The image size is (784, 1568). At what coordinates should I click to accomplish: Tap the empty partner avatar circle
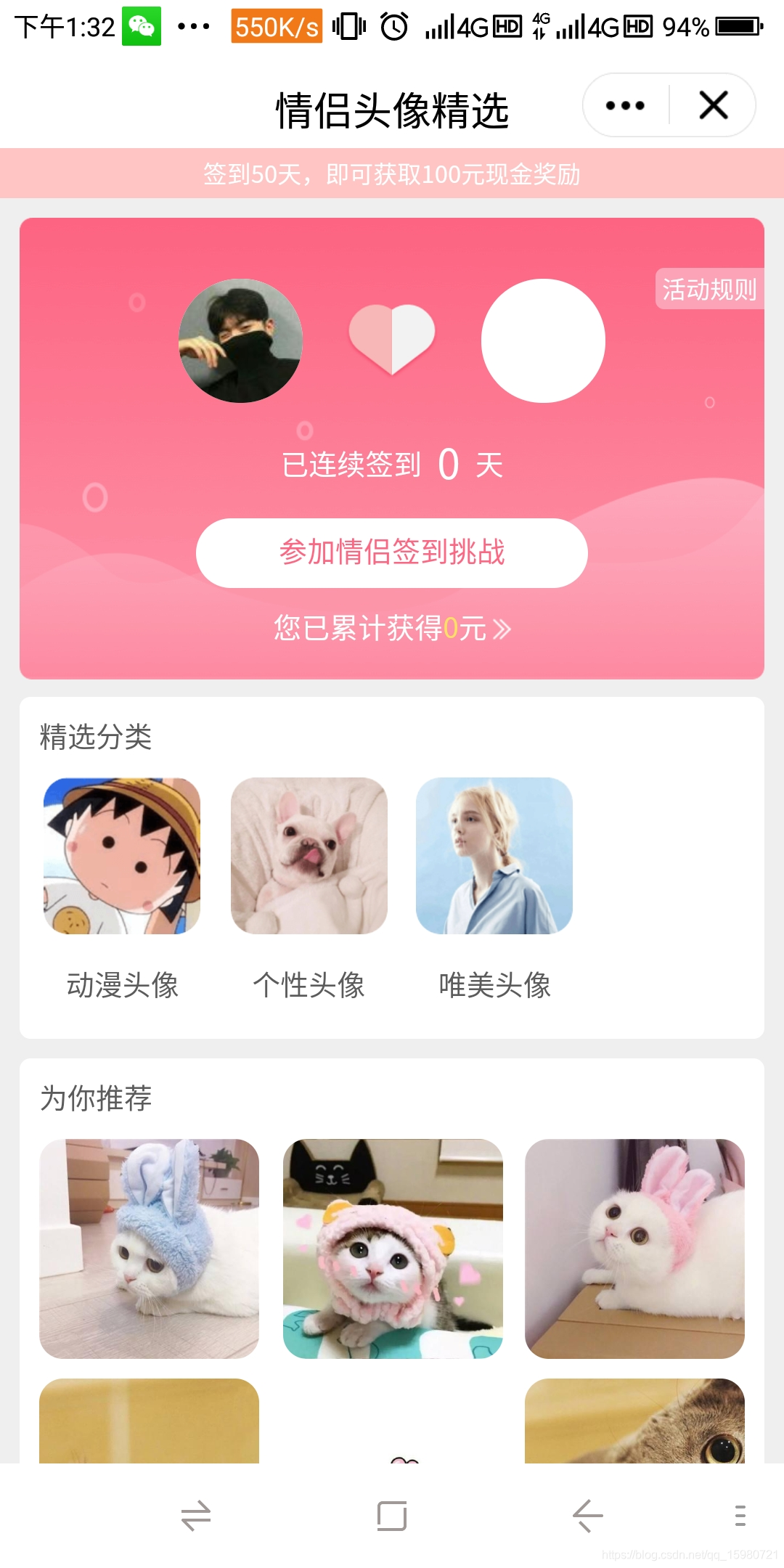click(543, 340)
